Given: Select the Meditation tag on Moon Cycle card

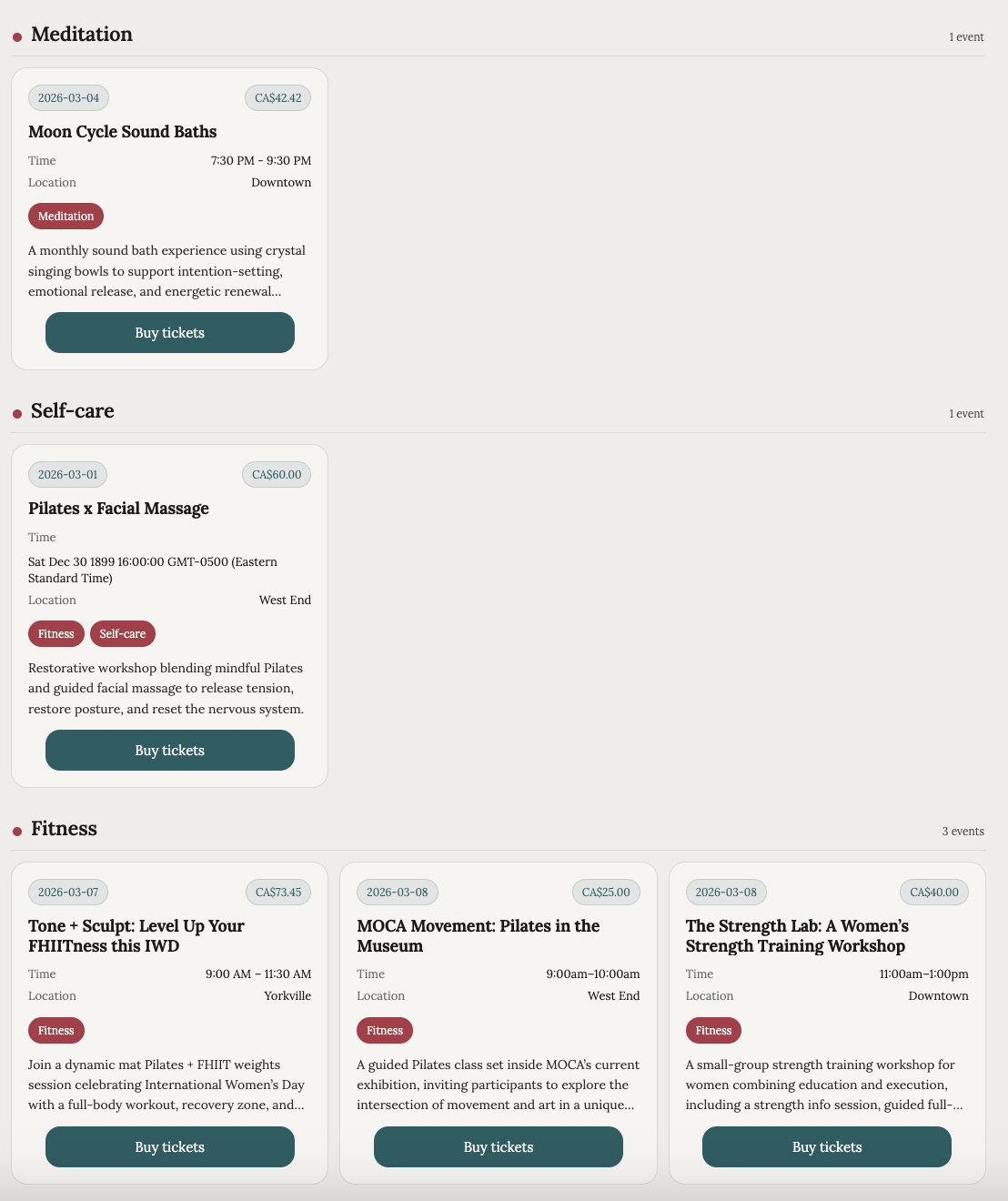Looking at the screenshot, I should [66, 217].
